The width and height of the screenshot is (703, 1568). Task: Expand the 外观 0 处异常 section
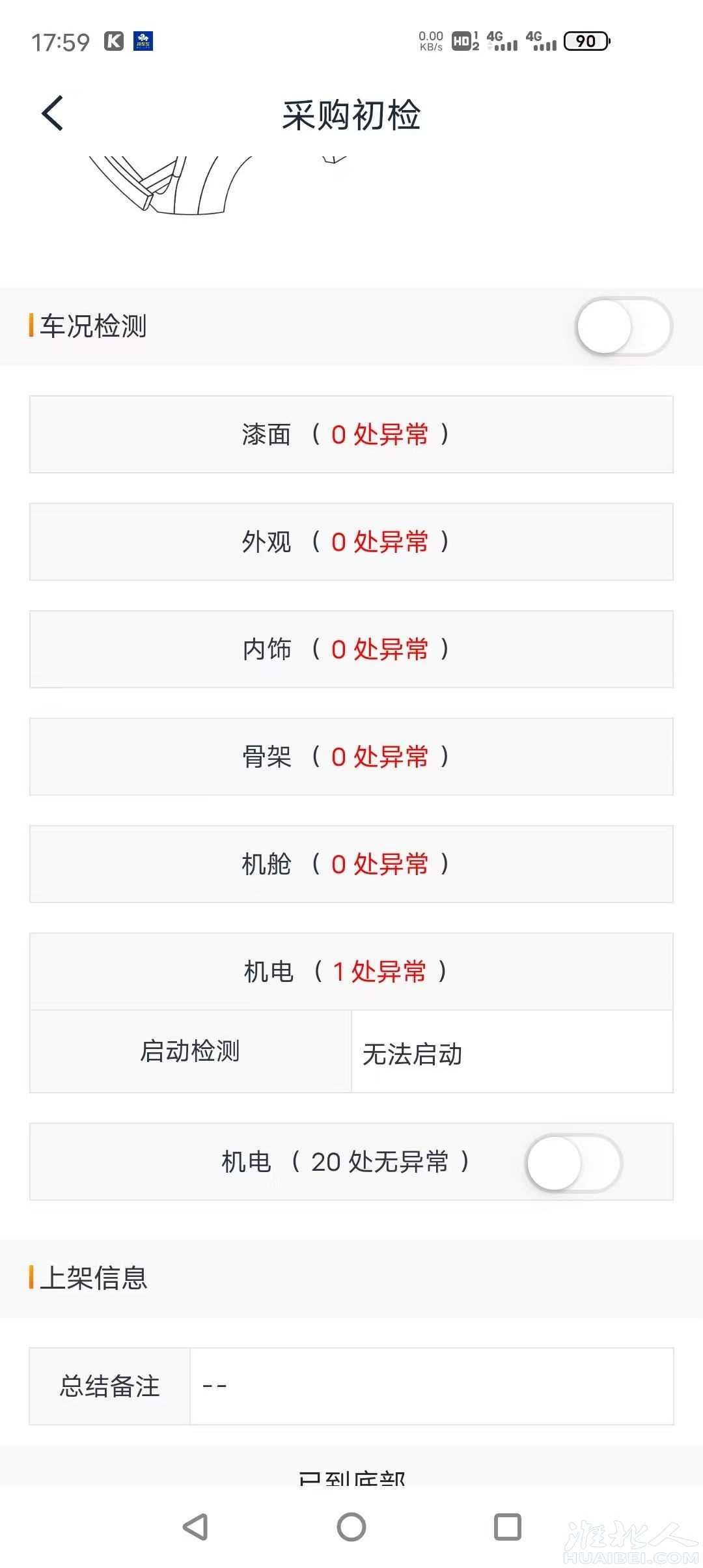(351, 542)
